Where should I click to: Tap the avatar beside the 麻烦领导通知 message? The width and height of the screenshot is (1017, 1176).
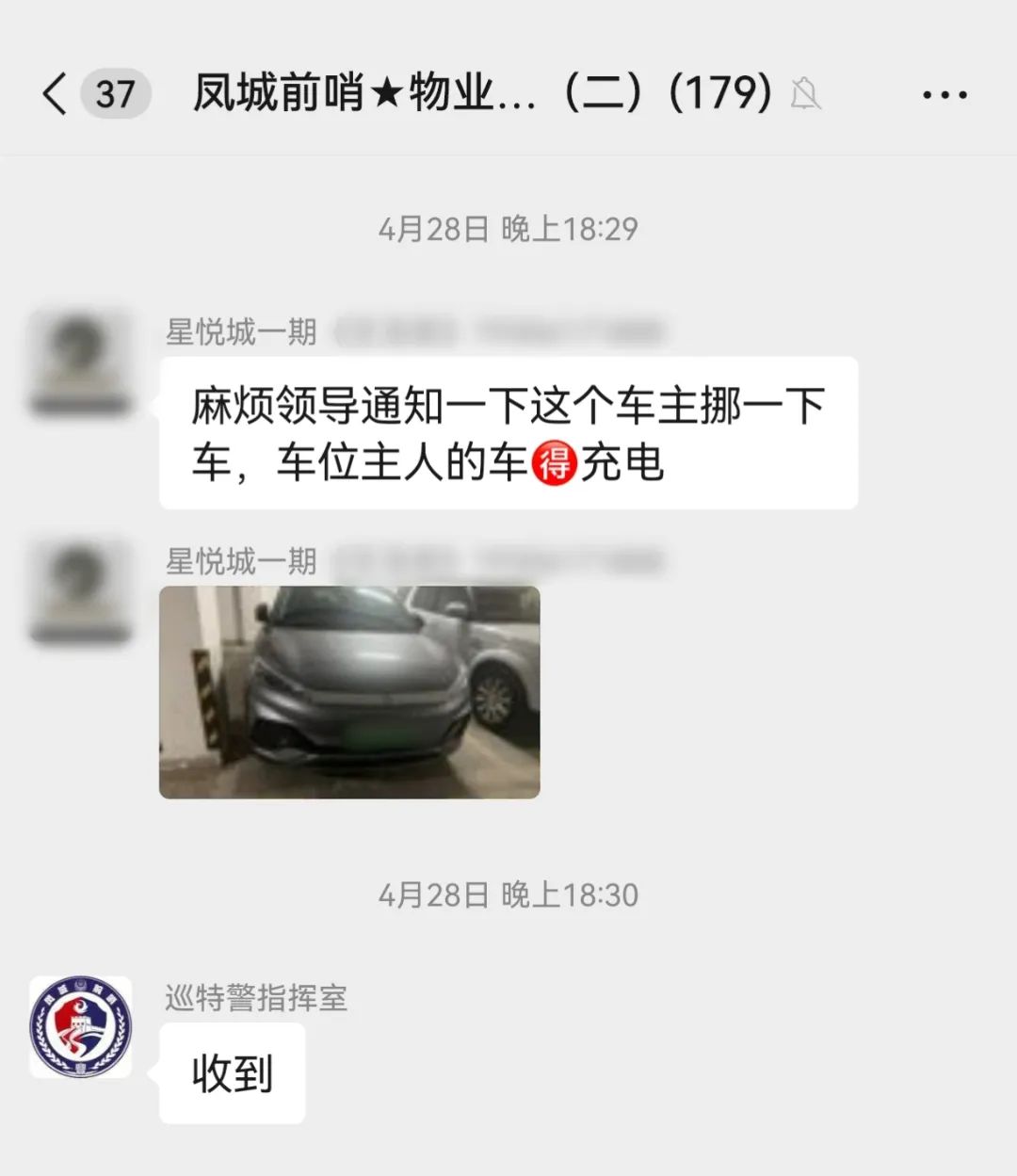(x=80, y=362)
